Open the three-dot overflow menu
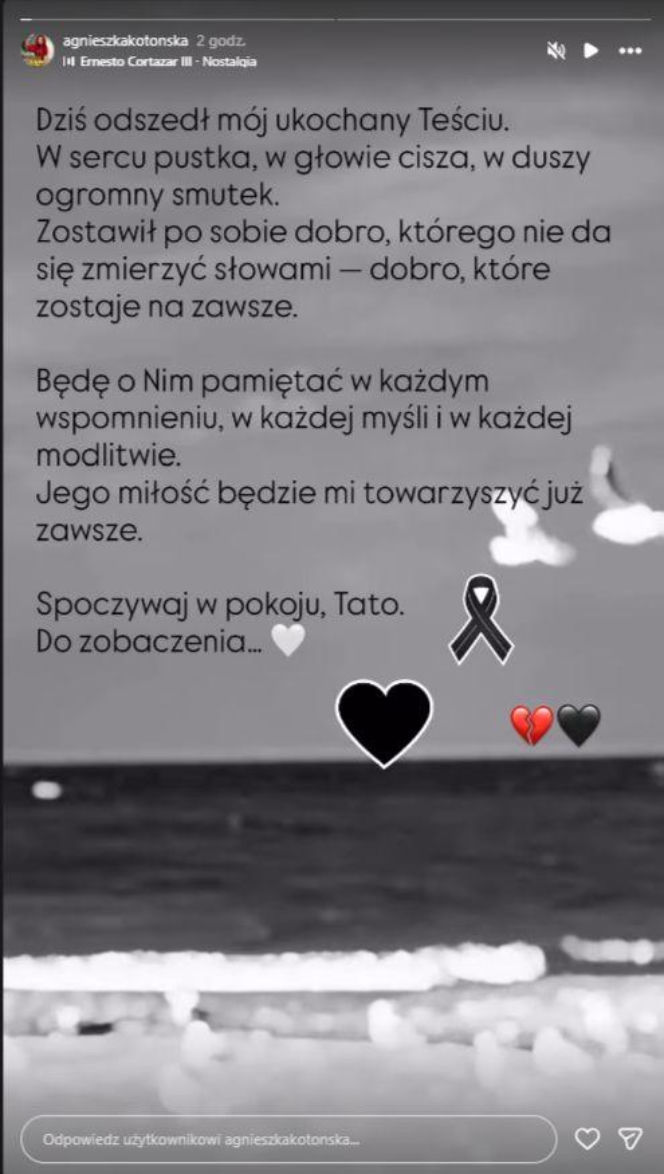The height and width of the screenshot is (1174, 664). 630,50
